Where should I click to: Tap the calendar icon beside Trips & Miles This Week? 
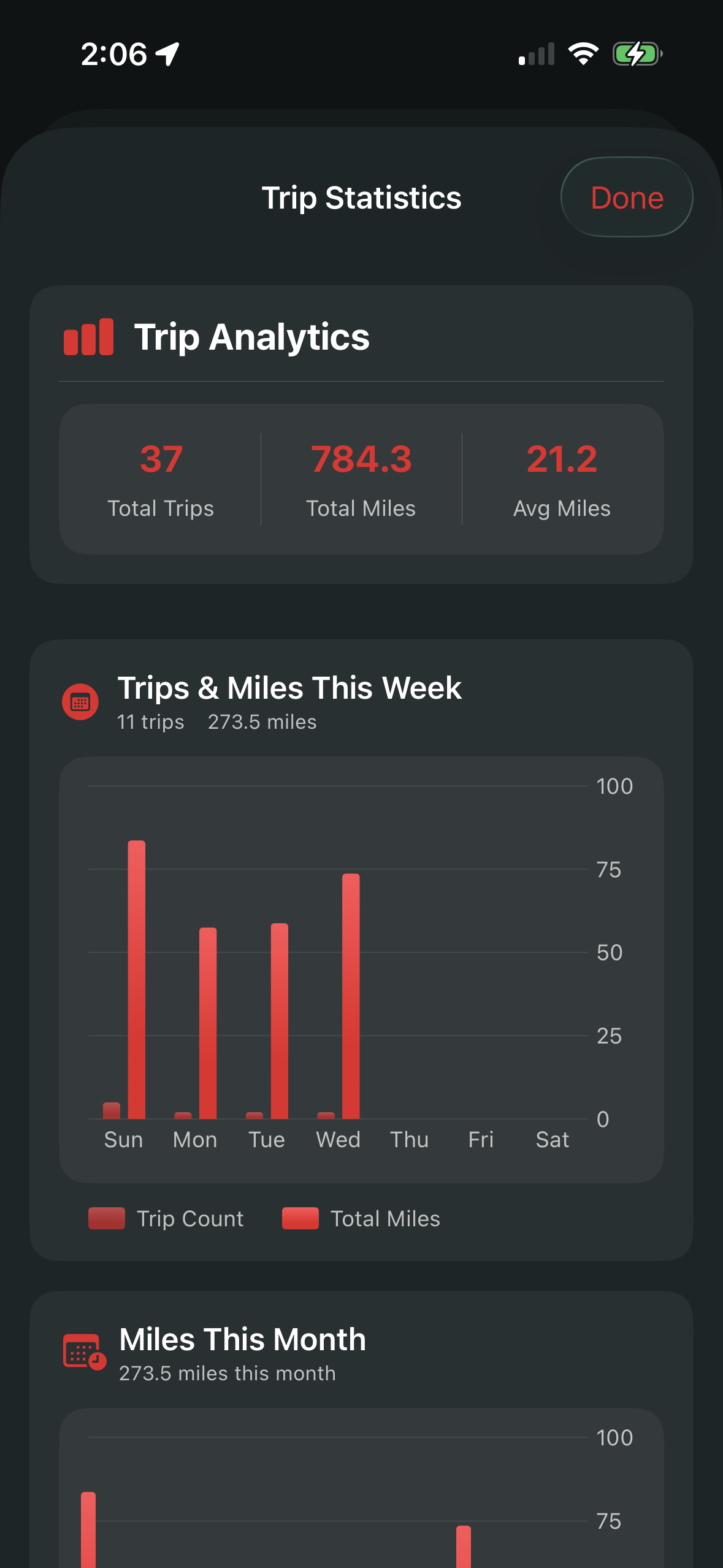coord(80,702)
